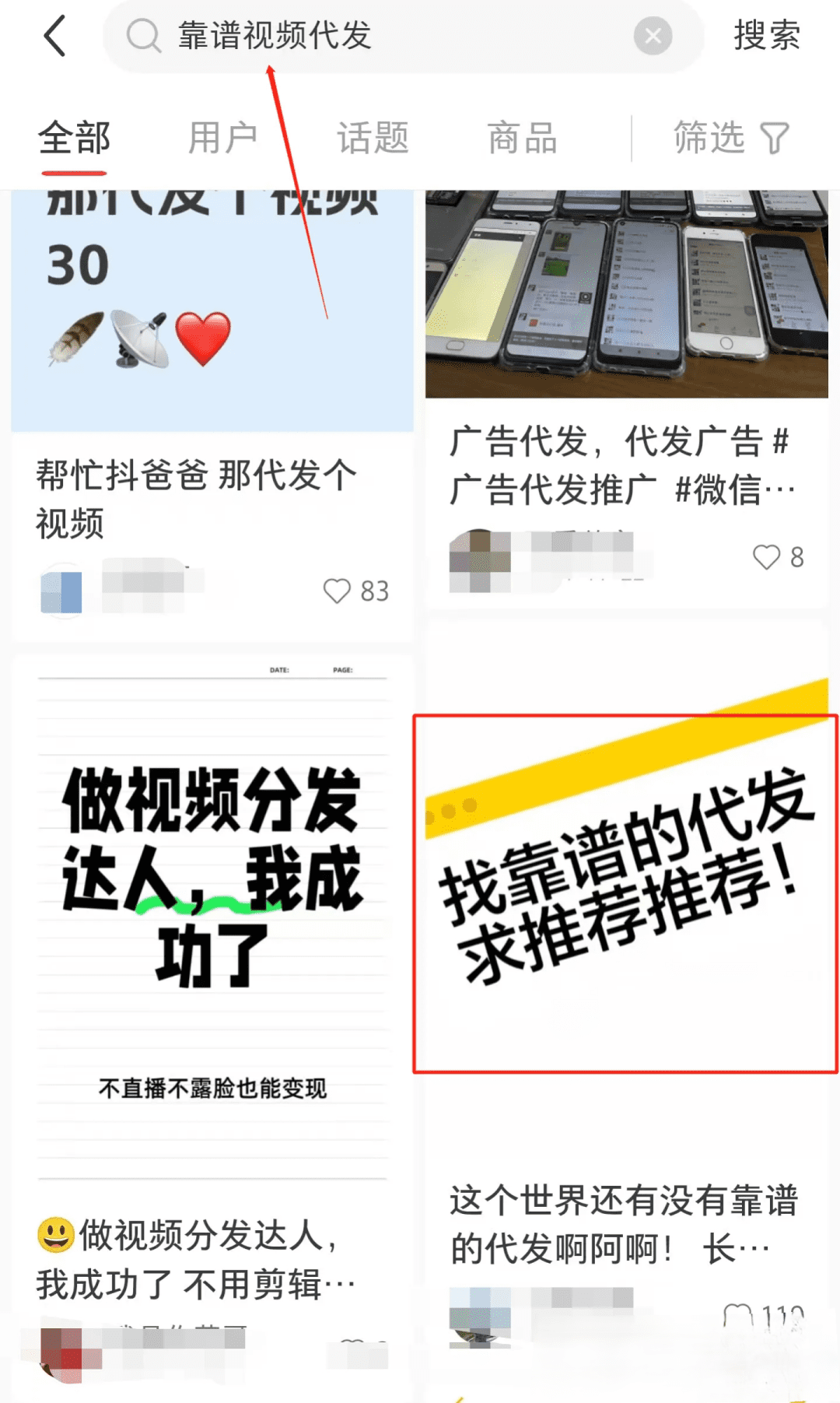Open the 广告代发,代发广告 post
Image resolution: width=840 pixels, height=1403 pixels.
click(x=622, y=465)
